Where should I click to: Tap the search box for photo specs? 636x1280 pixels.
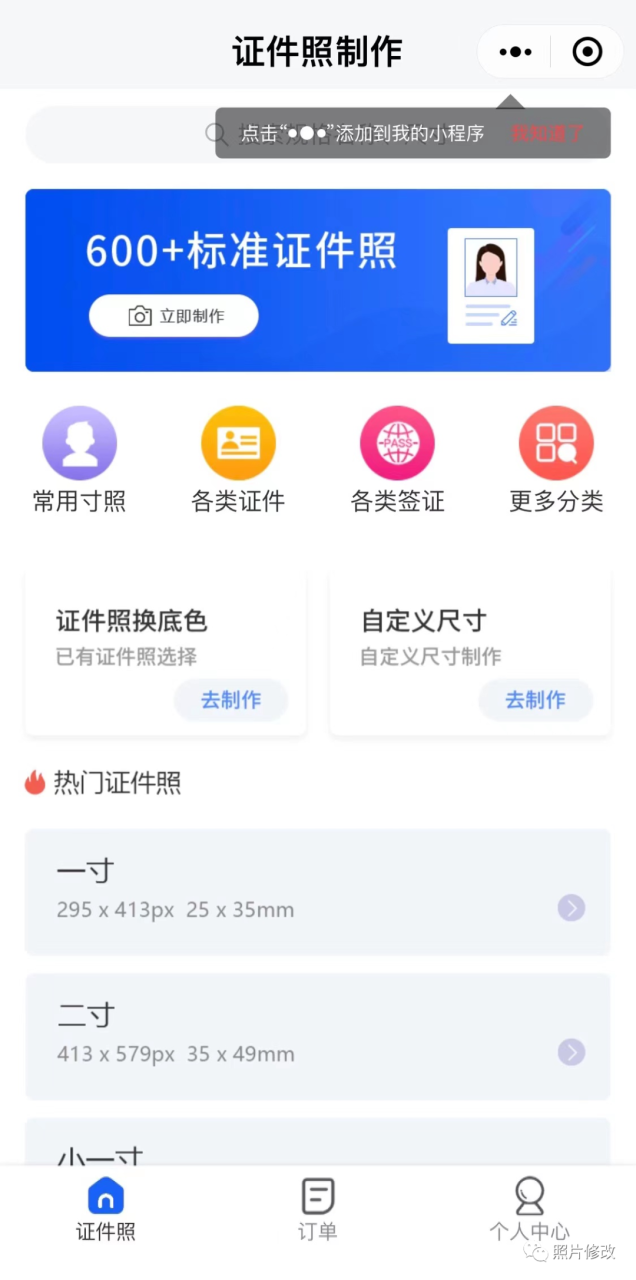pos(120,134)
